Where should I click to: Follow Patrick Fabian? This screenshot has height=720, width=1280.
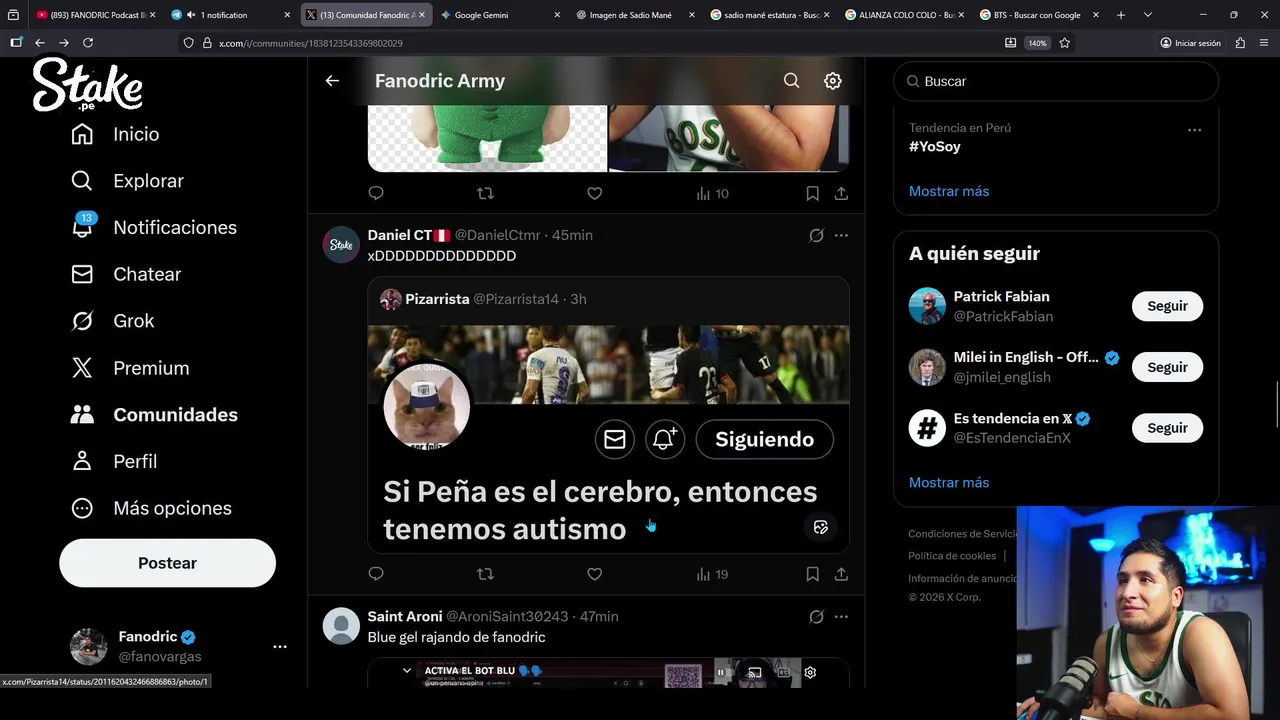click(x=1166, y=306)
